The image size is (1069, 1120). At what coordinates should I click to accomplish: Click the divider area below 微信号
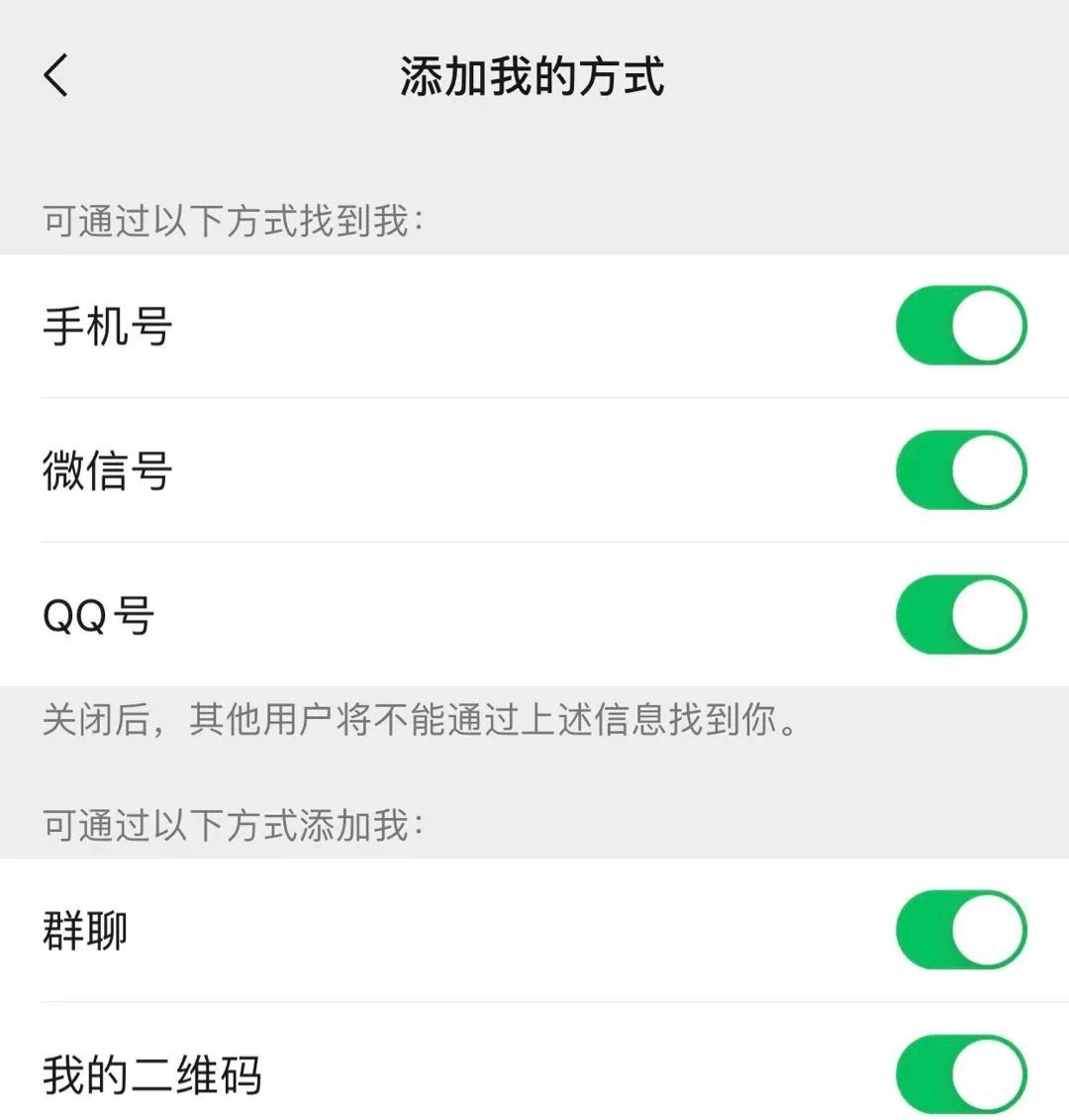pos(534,543)
